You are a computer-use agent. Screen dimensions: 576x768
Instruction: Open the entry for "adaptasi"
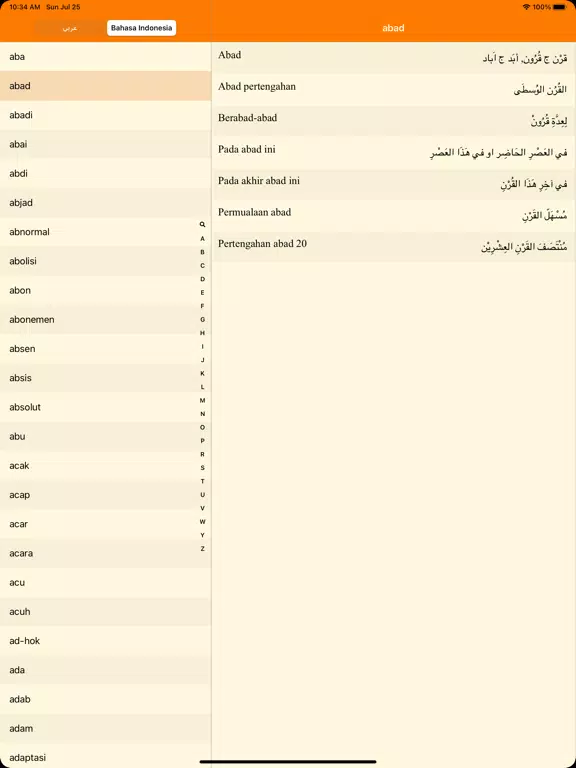[105, 756]
